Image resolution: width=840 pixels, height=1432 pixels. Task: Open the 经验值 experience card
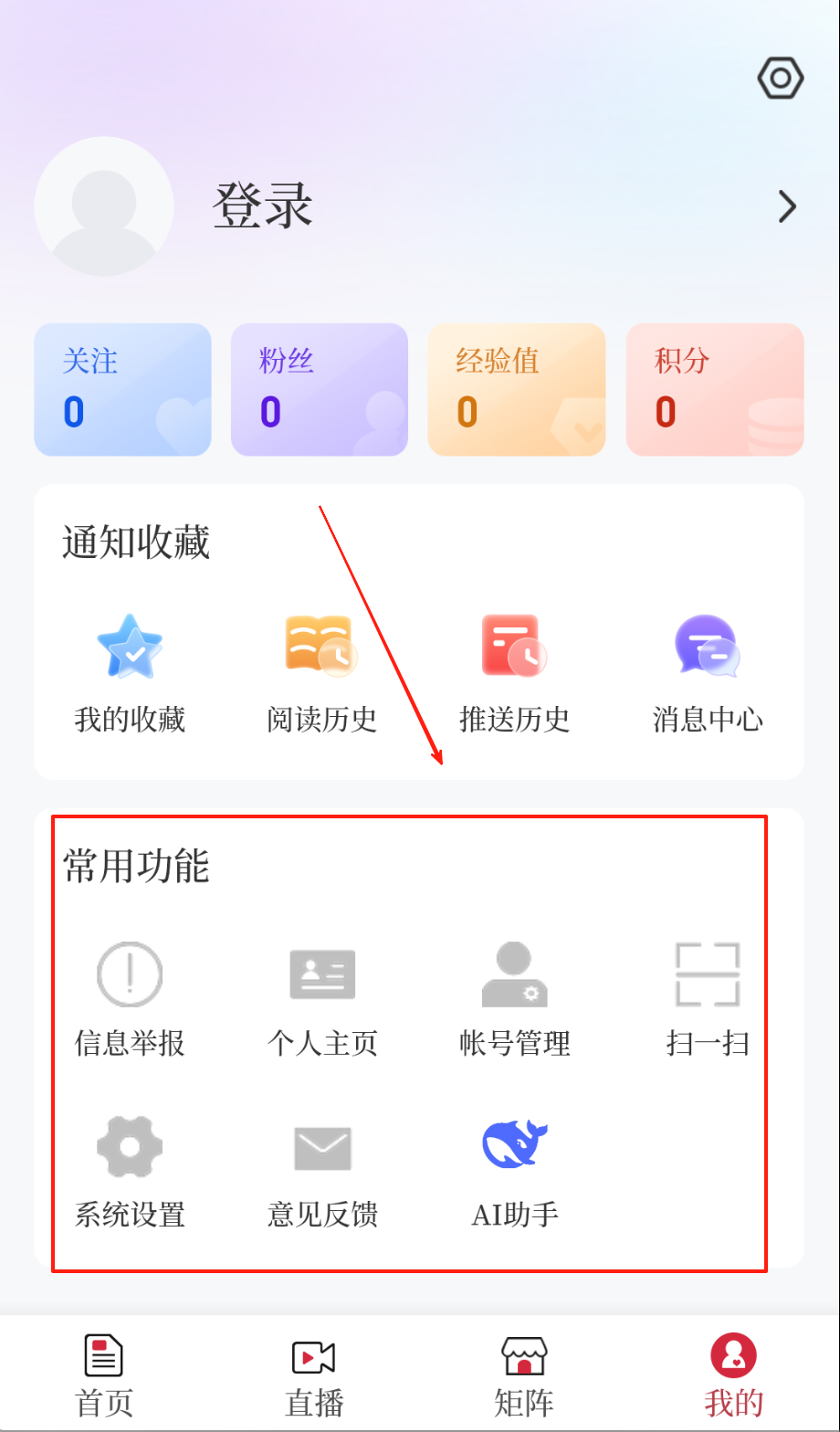[x=516, y=389]
